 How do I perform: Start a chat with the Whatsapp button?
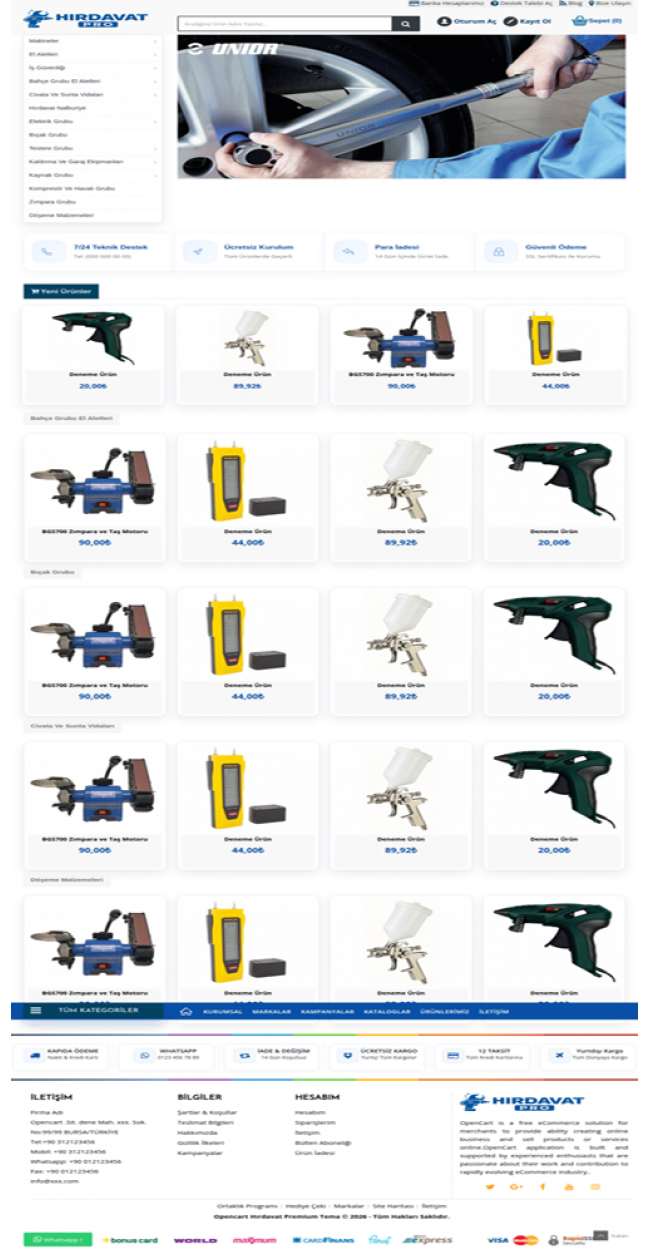tap(58, 1239)
